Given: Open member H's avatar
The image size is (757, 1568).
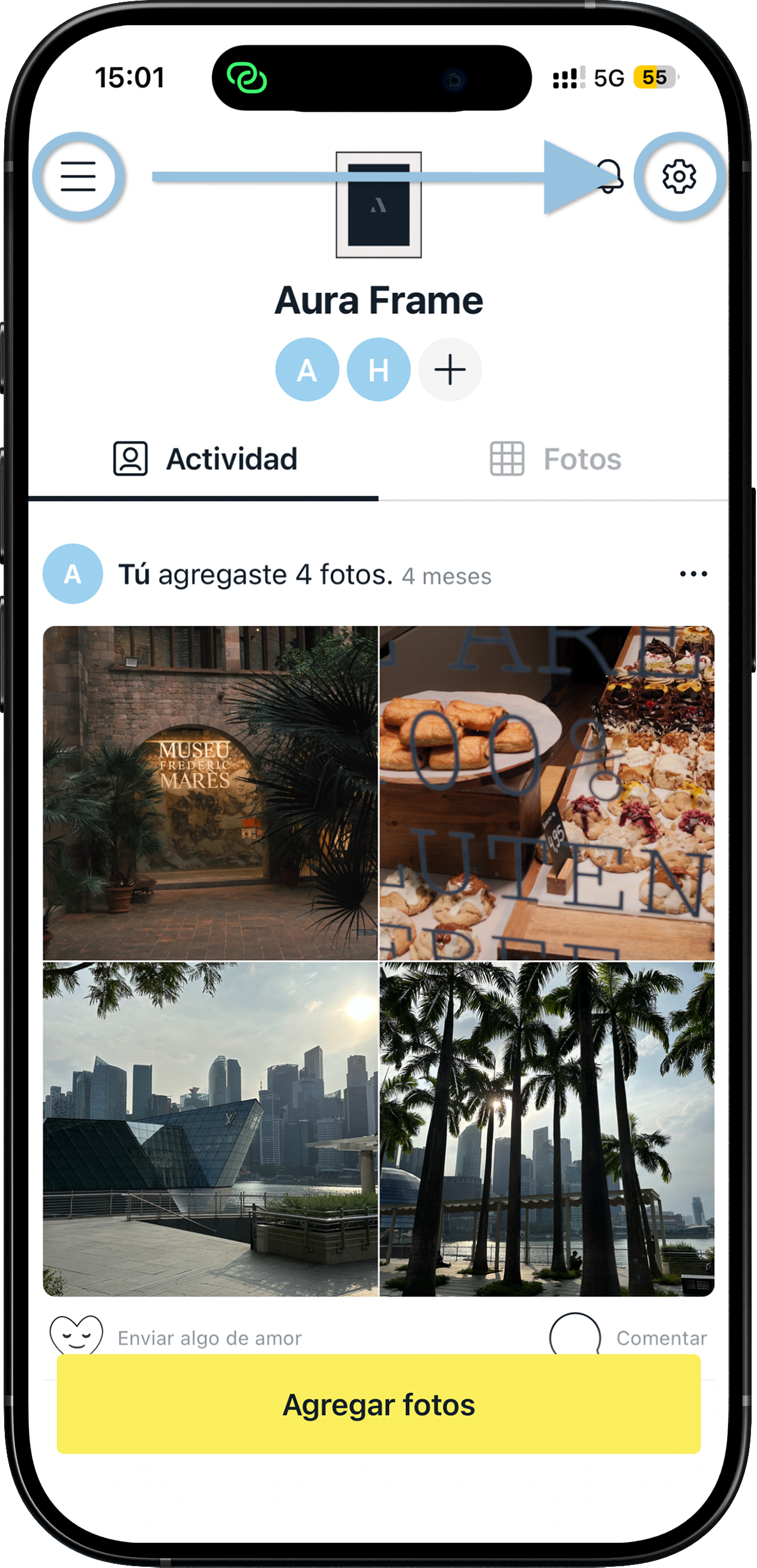Looking at the screenshot, I should click(x=378, y=369).
